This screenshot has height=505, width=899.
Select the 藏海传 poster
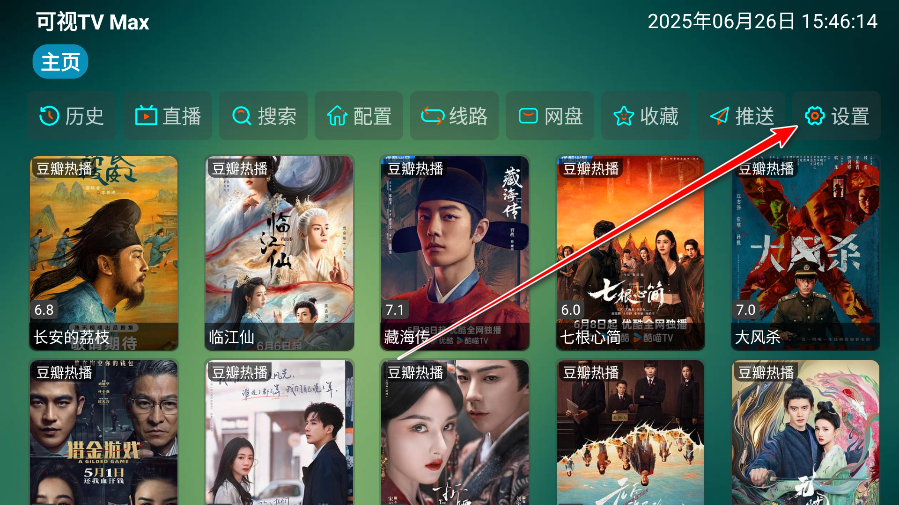pyautogui.click(x=455, y=252)
